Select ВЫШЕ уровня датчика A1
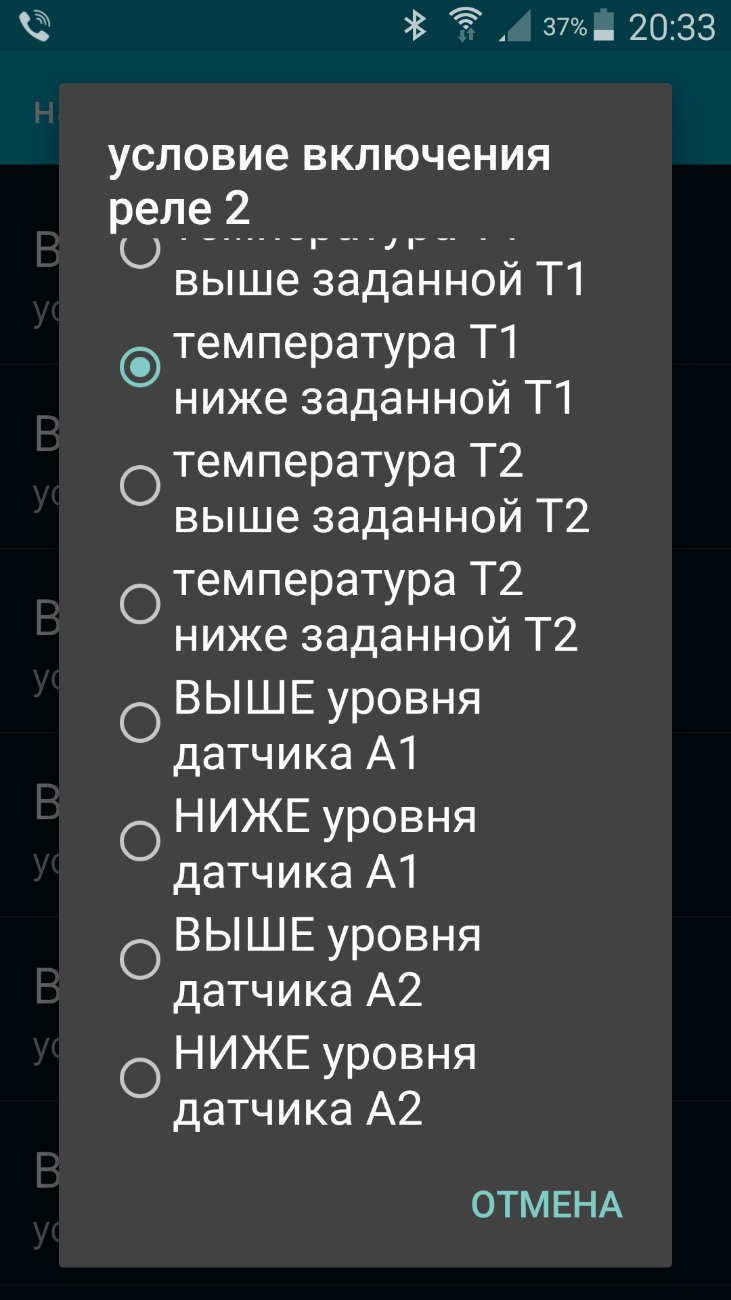This screenshot has height=1300, width=731. tap(365, 723)
